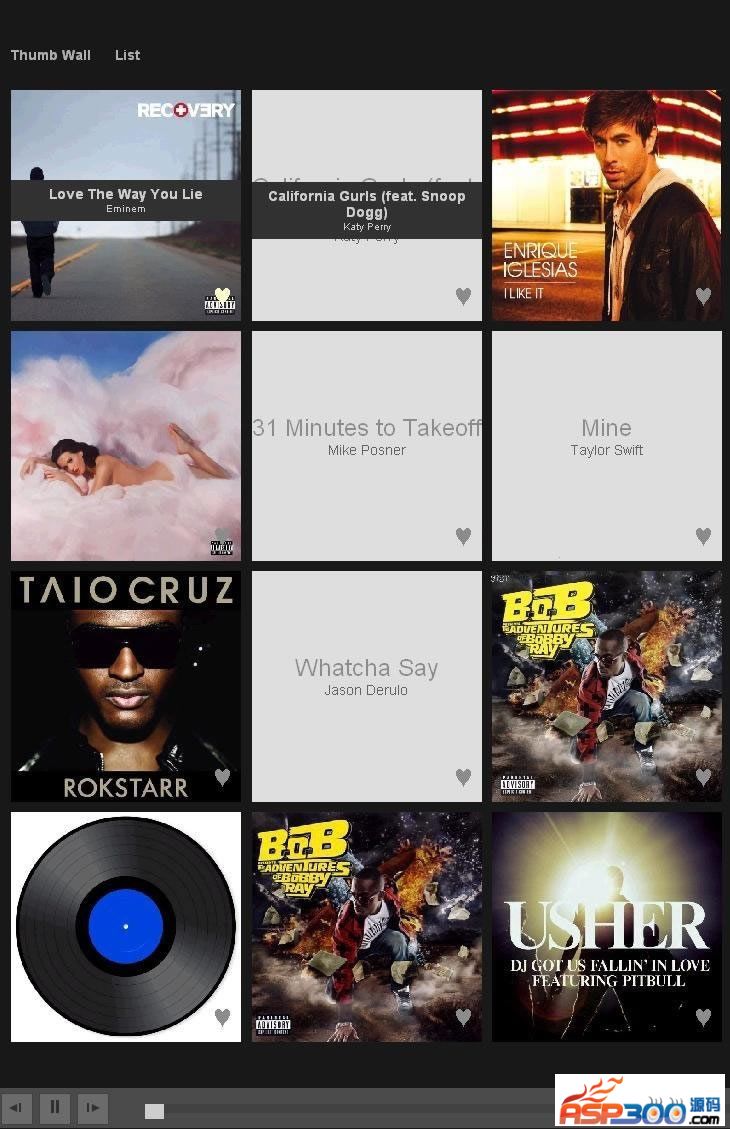Pause the current playback
The width and height of the screenshot is (730, 1129).
(x=55, y=1107)
